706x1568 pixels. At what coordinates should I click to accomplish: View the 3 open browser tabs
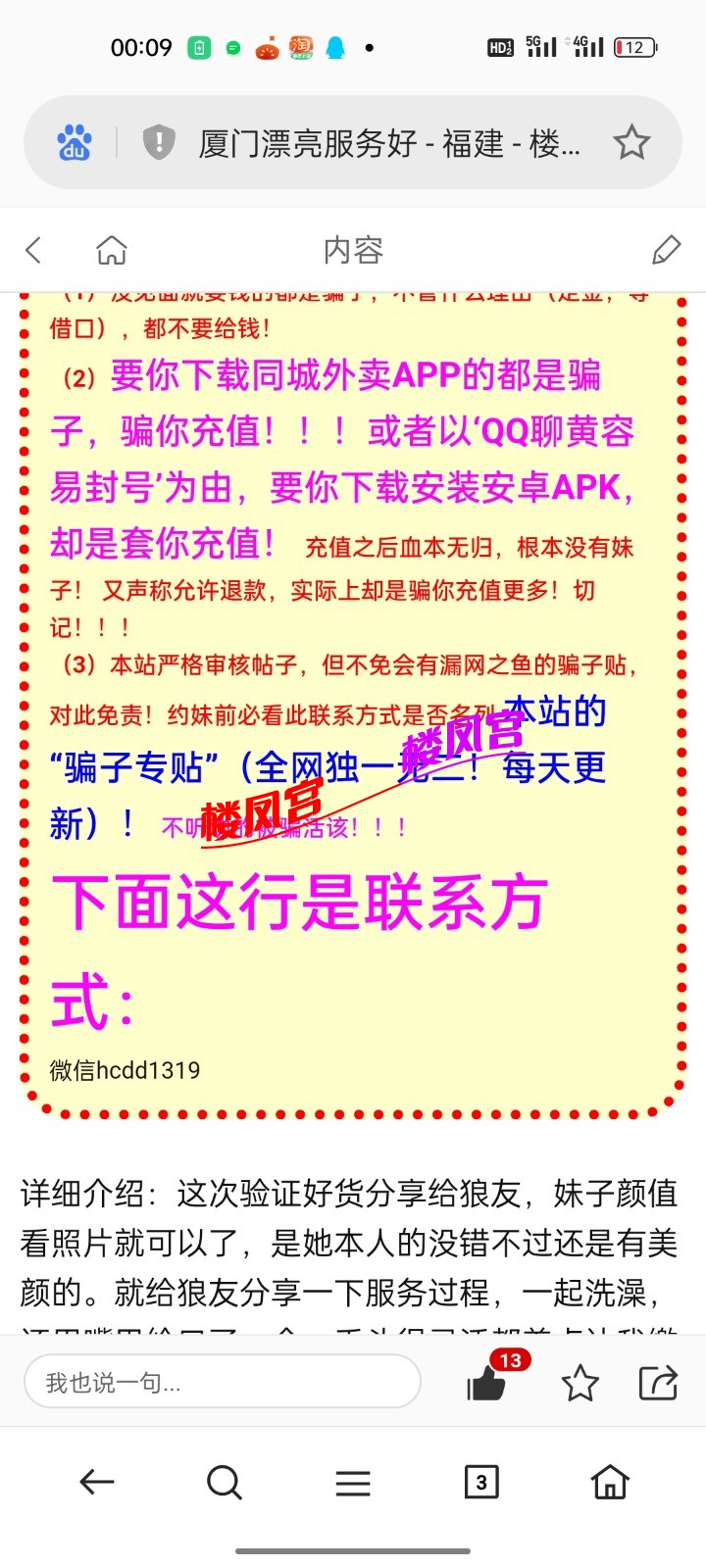coord(481,1482)
